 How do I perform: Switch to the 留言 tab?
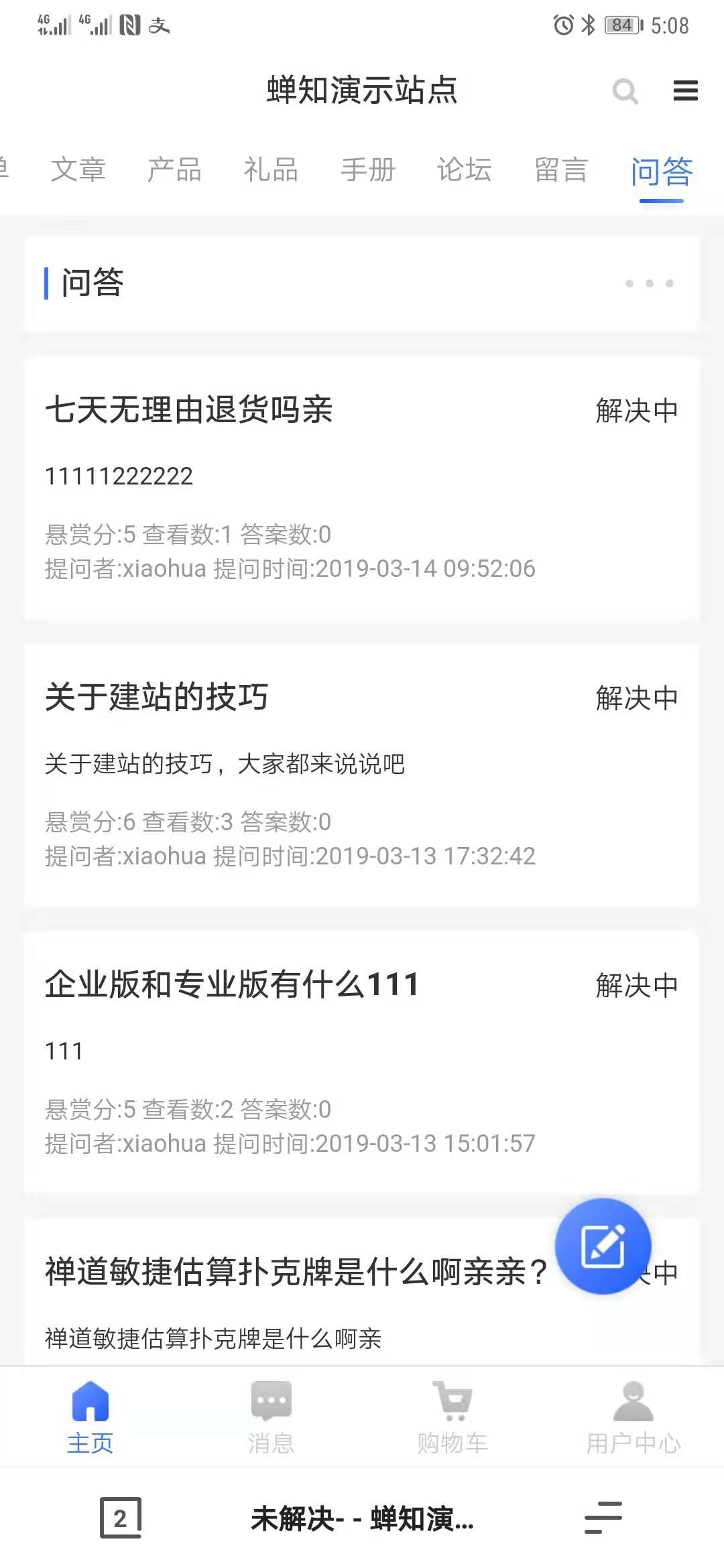click(561, 170)
